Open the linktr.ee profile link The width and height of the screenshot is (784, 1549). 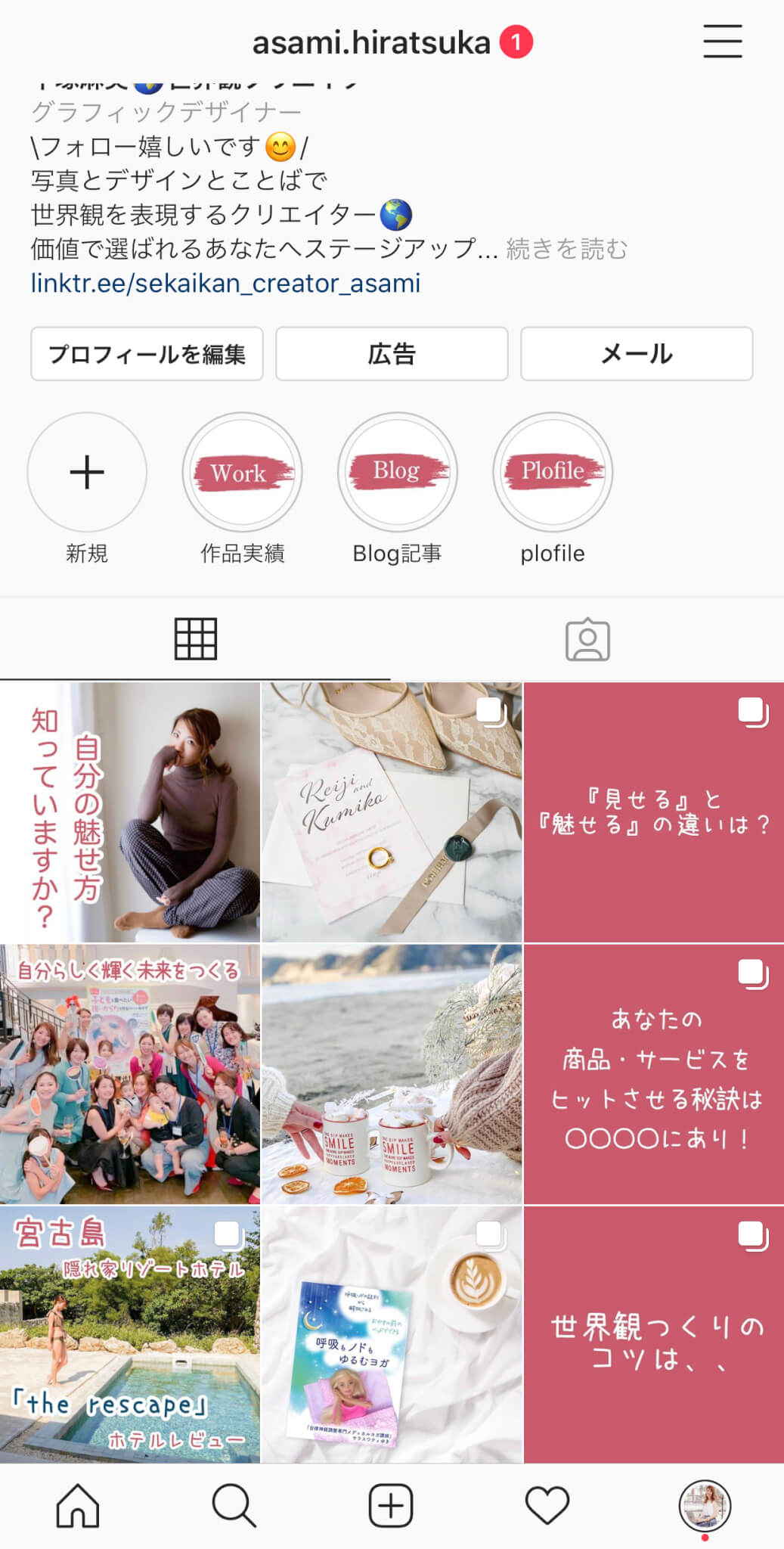pyautogui.click(x=225, y=283)
